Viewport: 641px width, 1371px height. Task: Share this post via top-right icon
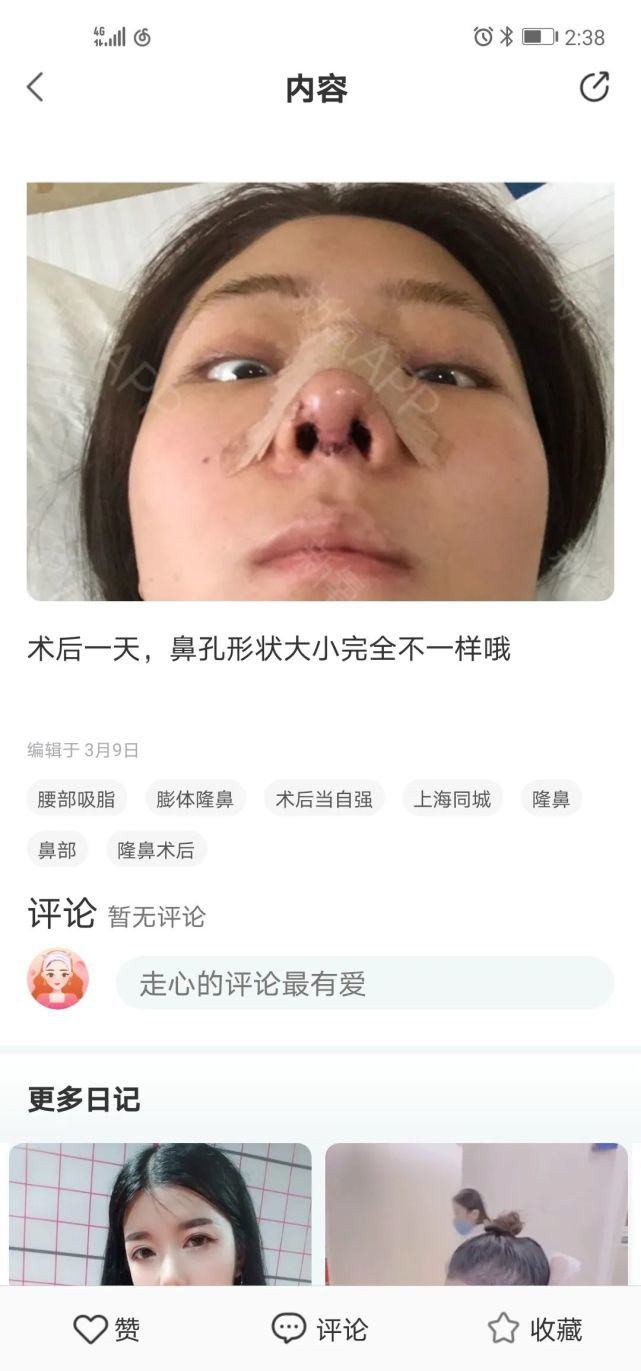(594, 88)
